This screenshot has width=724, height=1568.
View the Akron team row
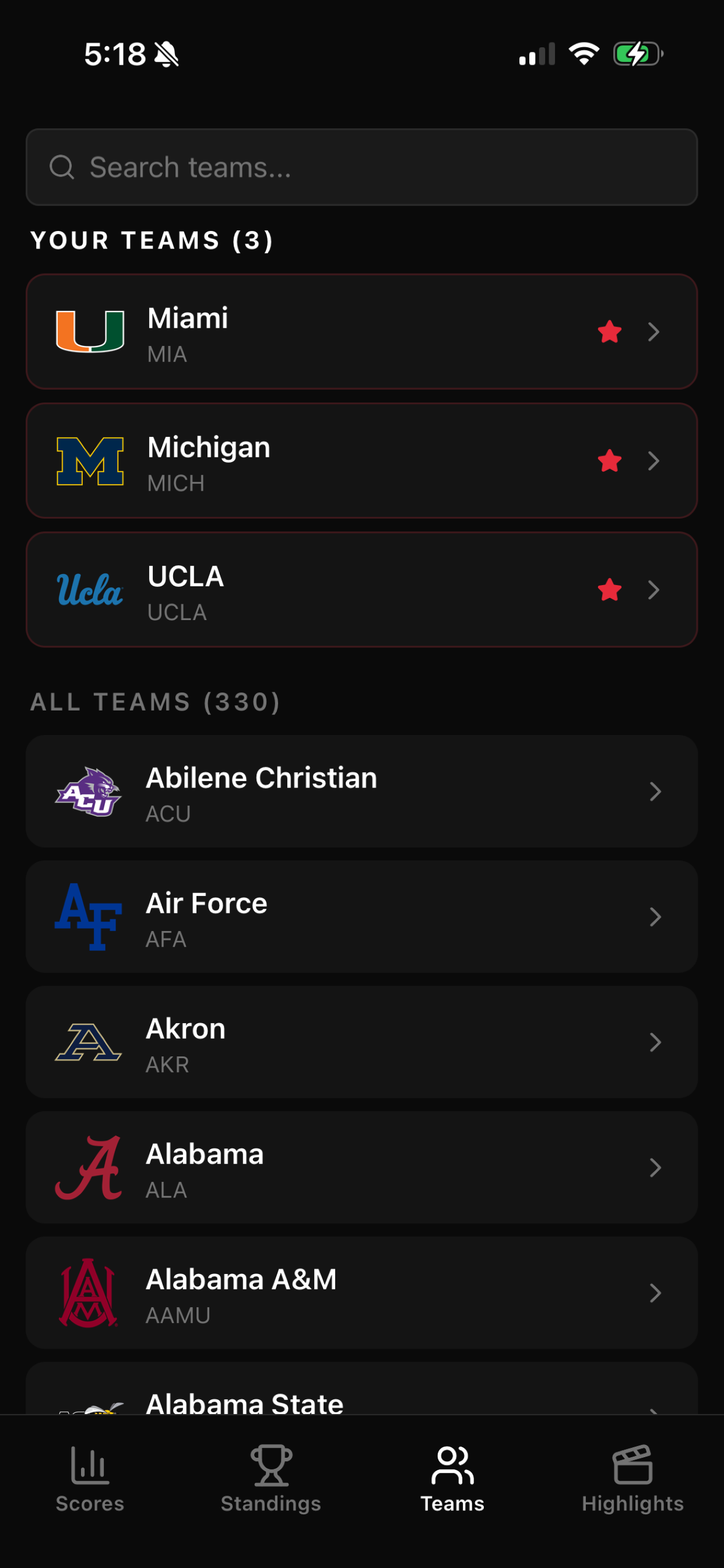coord(362,1042)
